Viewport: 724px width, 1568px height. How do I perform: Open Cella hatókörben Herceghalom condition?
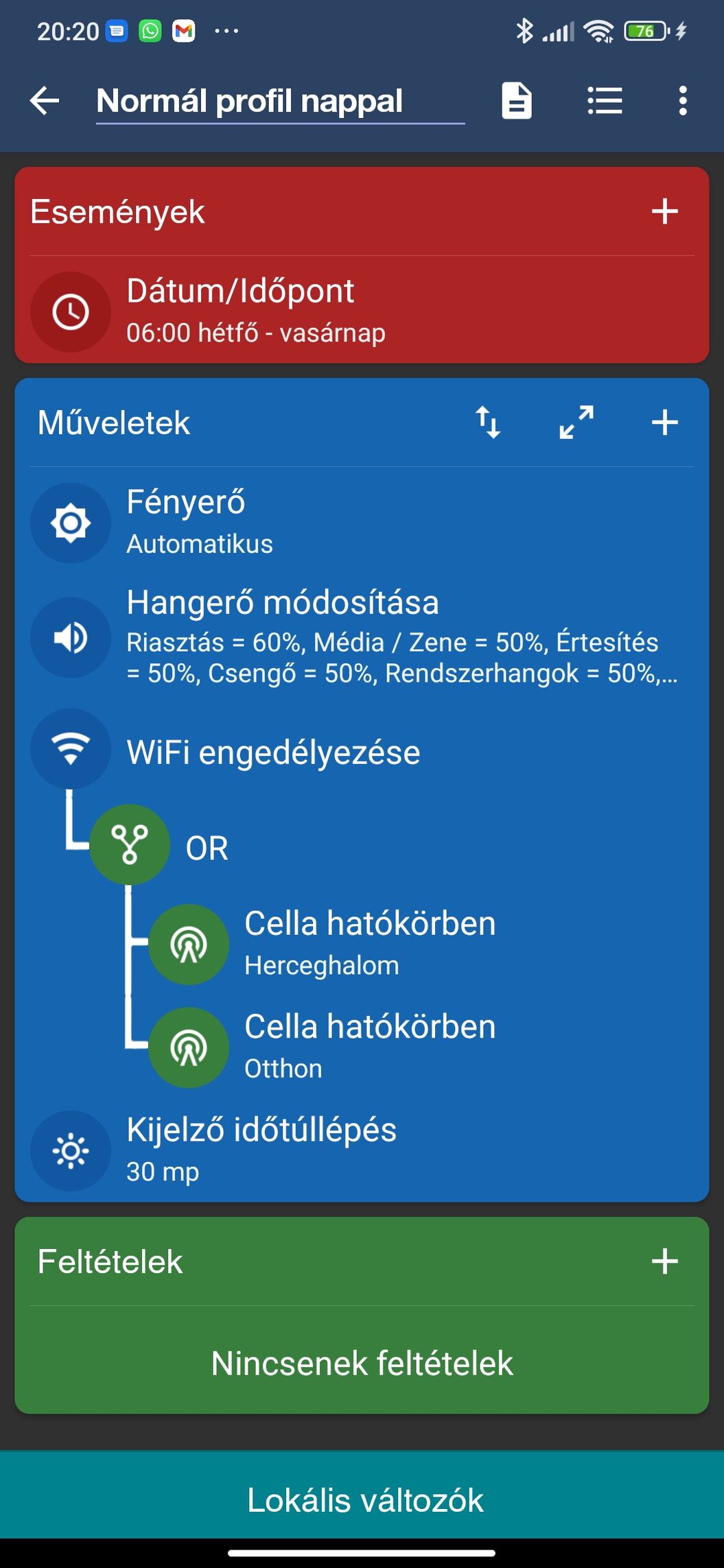pos(369,944)
